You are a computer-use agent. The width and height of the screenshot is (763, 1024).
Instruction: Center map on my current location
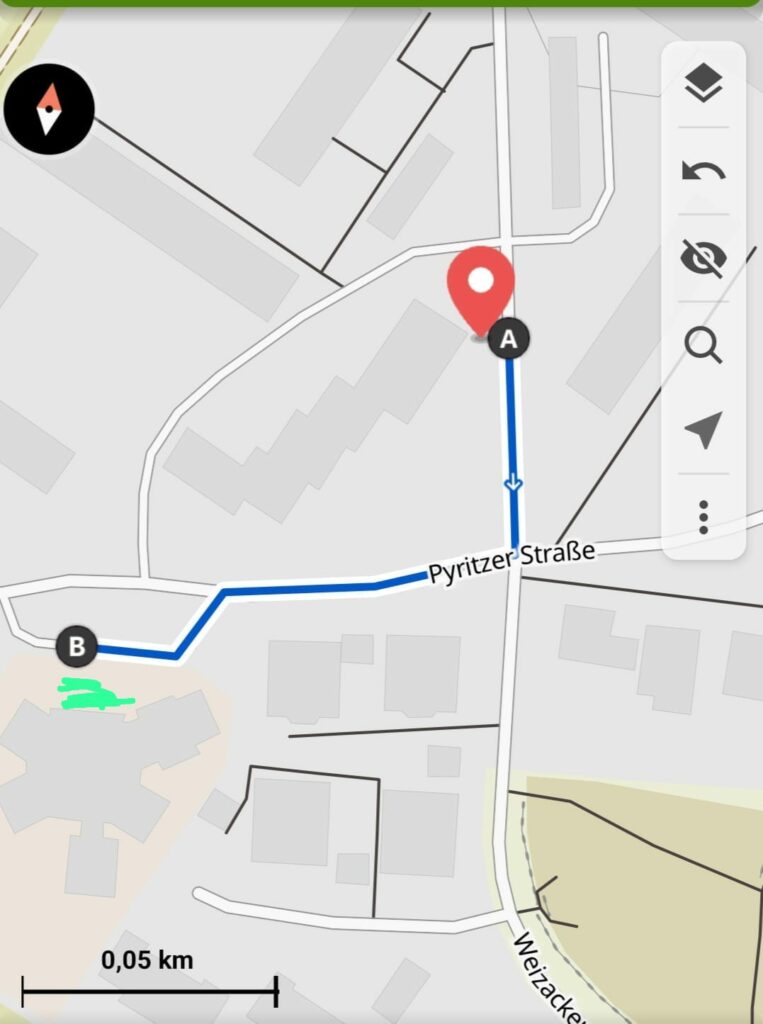point(704,431)
